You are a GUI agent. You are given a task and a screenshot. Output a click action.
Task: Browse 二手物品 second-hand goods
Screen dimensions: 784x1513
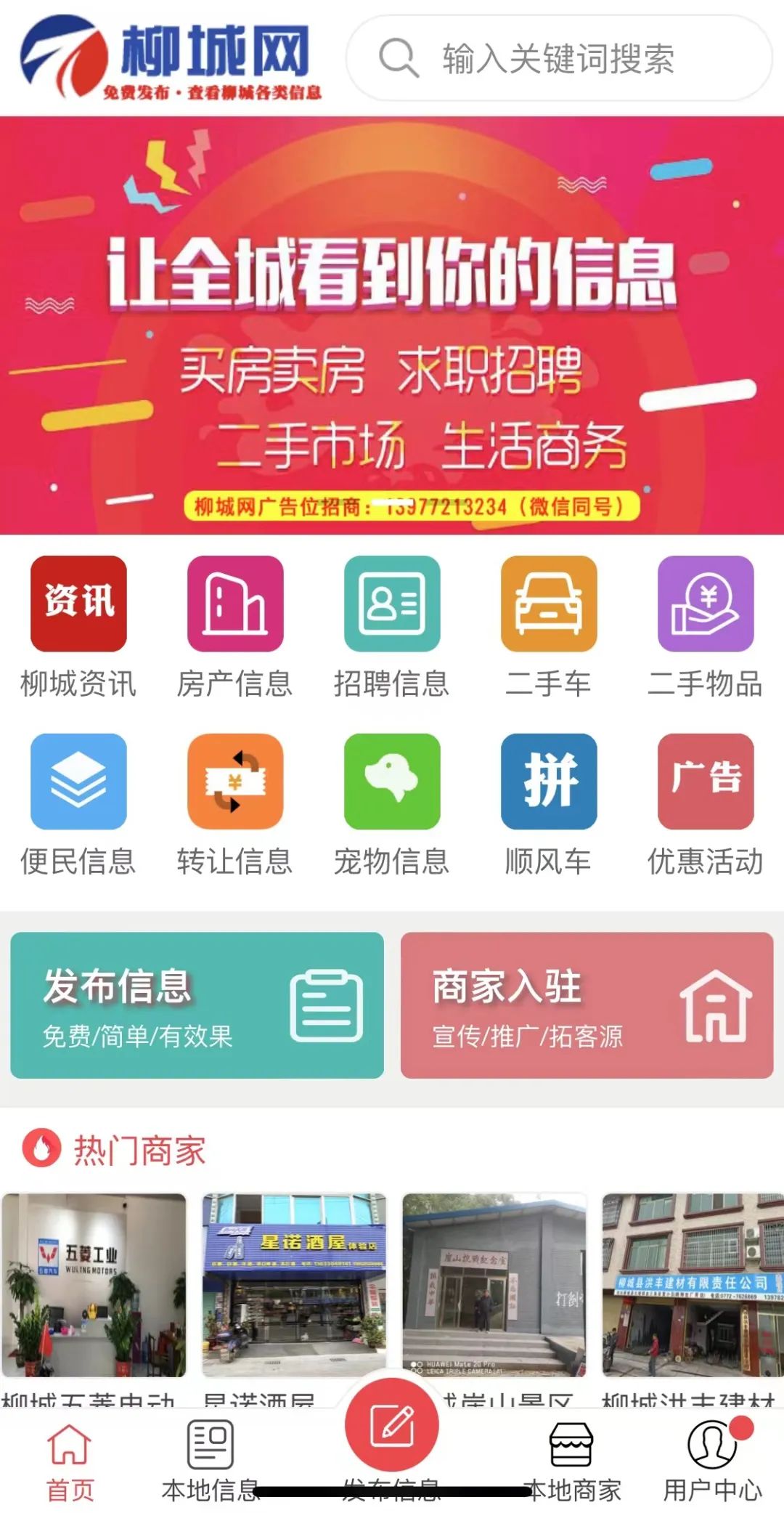[705, 626]
